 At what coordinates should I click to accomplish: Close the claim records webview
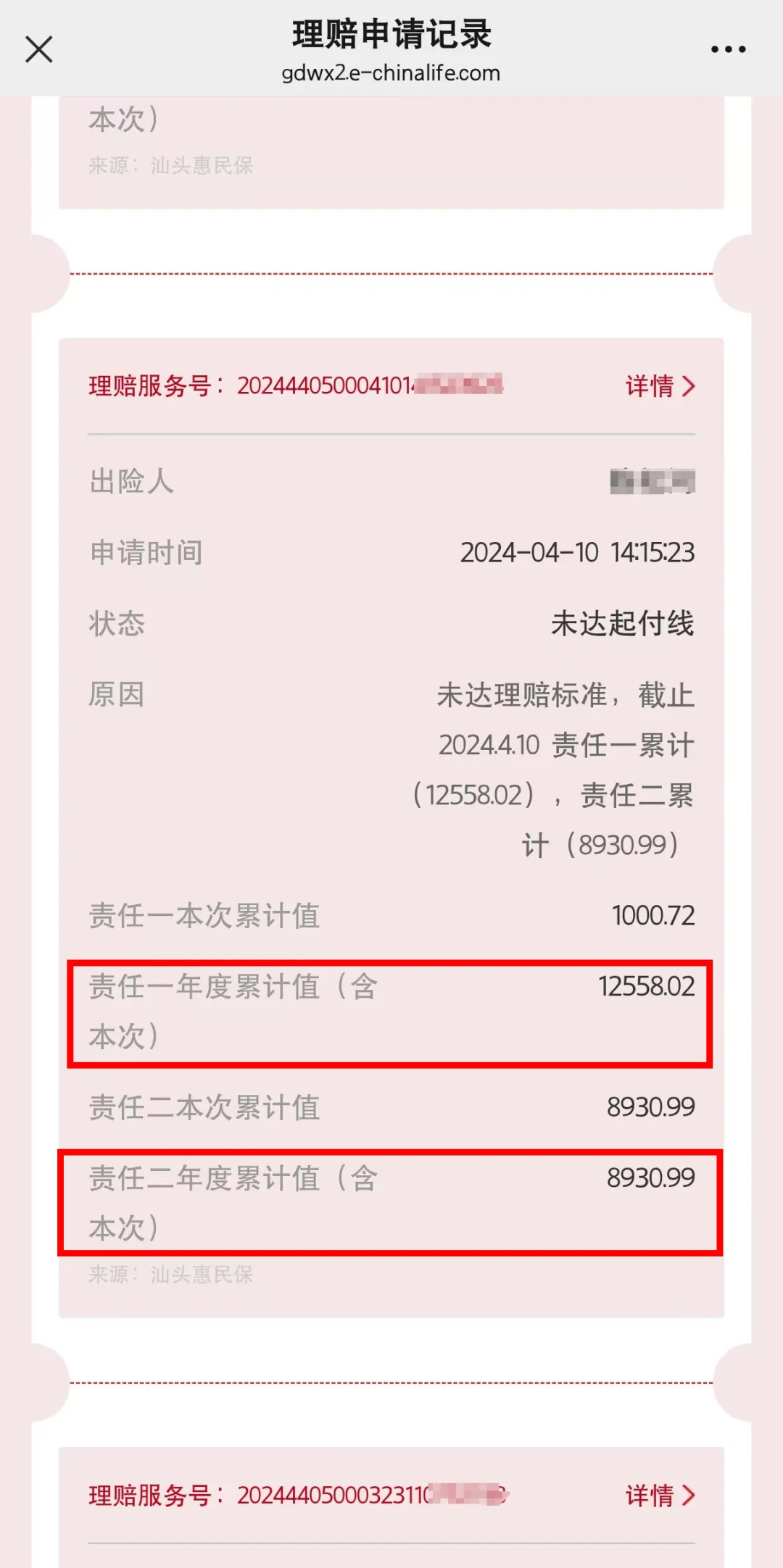point(39,49)
